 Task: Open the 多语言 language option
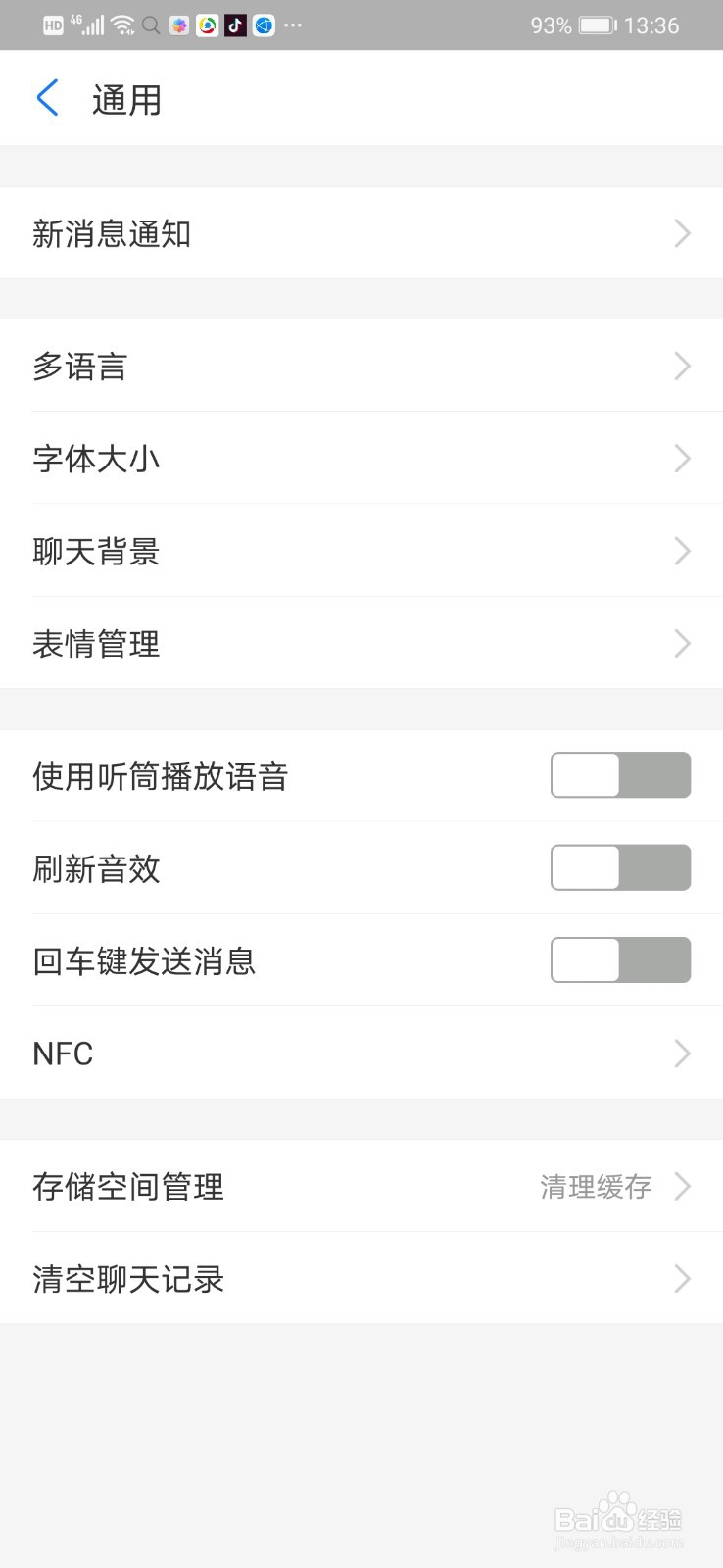[361, 366]
